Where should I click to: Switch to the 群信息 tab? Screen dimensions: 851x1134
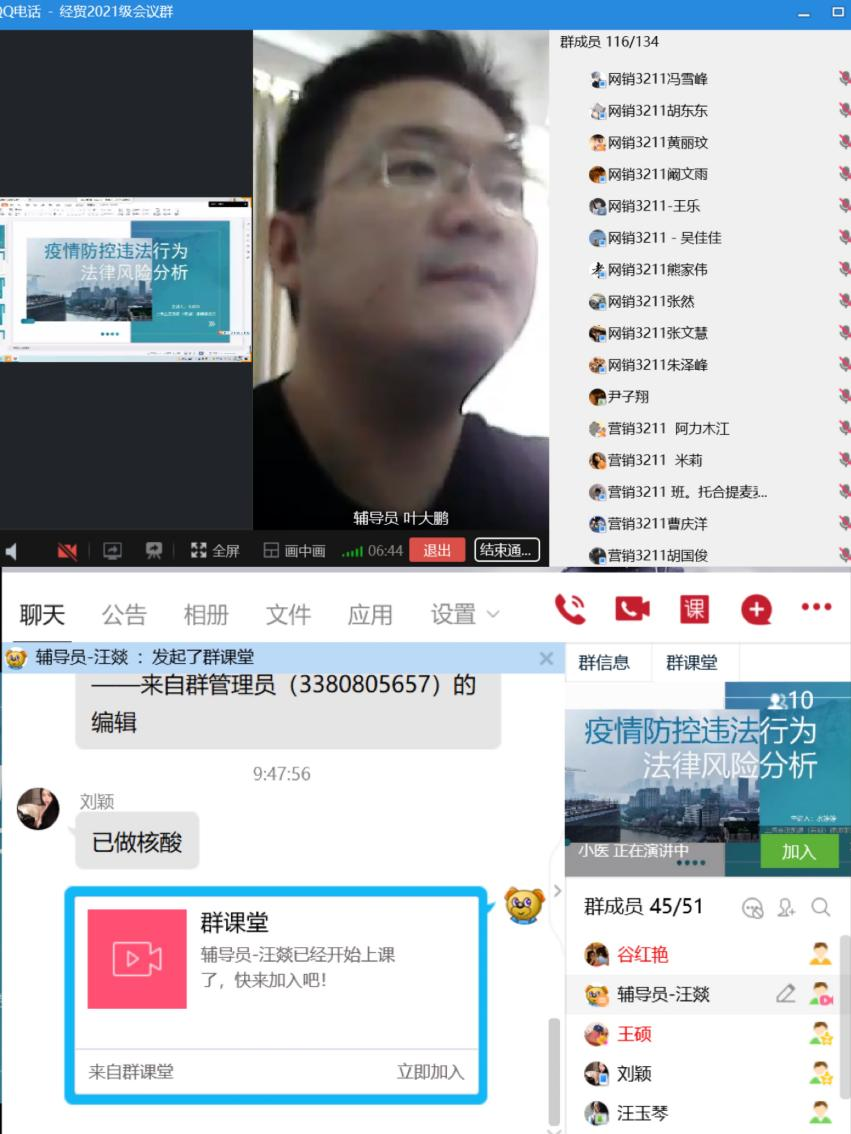click(605, 663)
